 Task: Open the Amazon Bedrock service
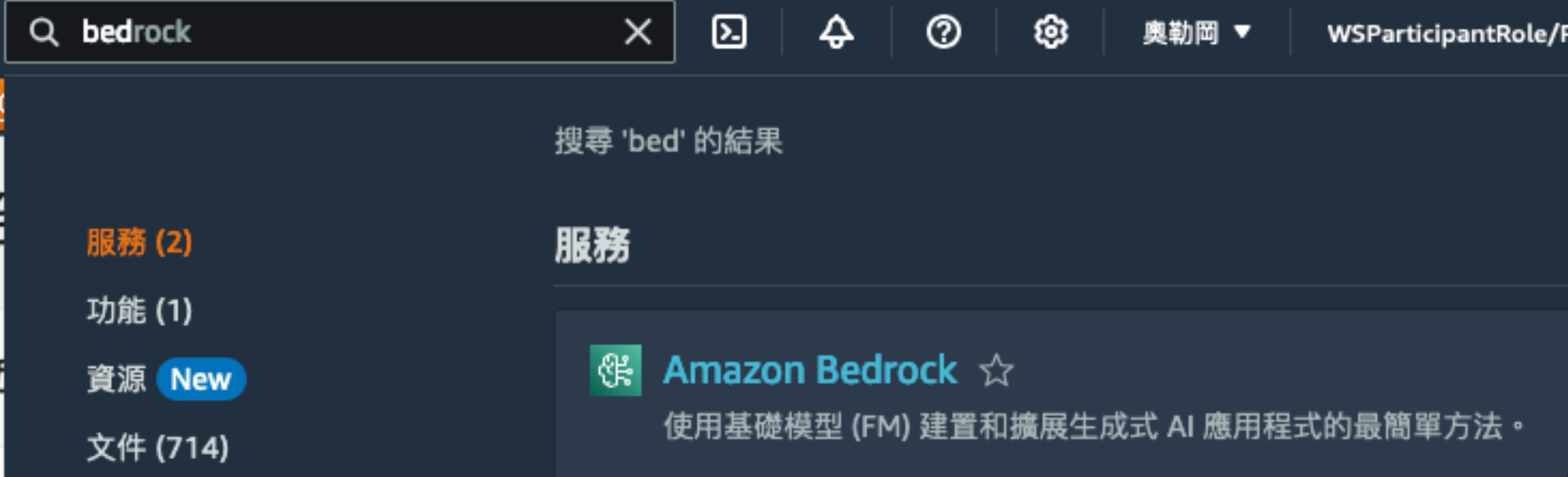click(x=809, y=370)
